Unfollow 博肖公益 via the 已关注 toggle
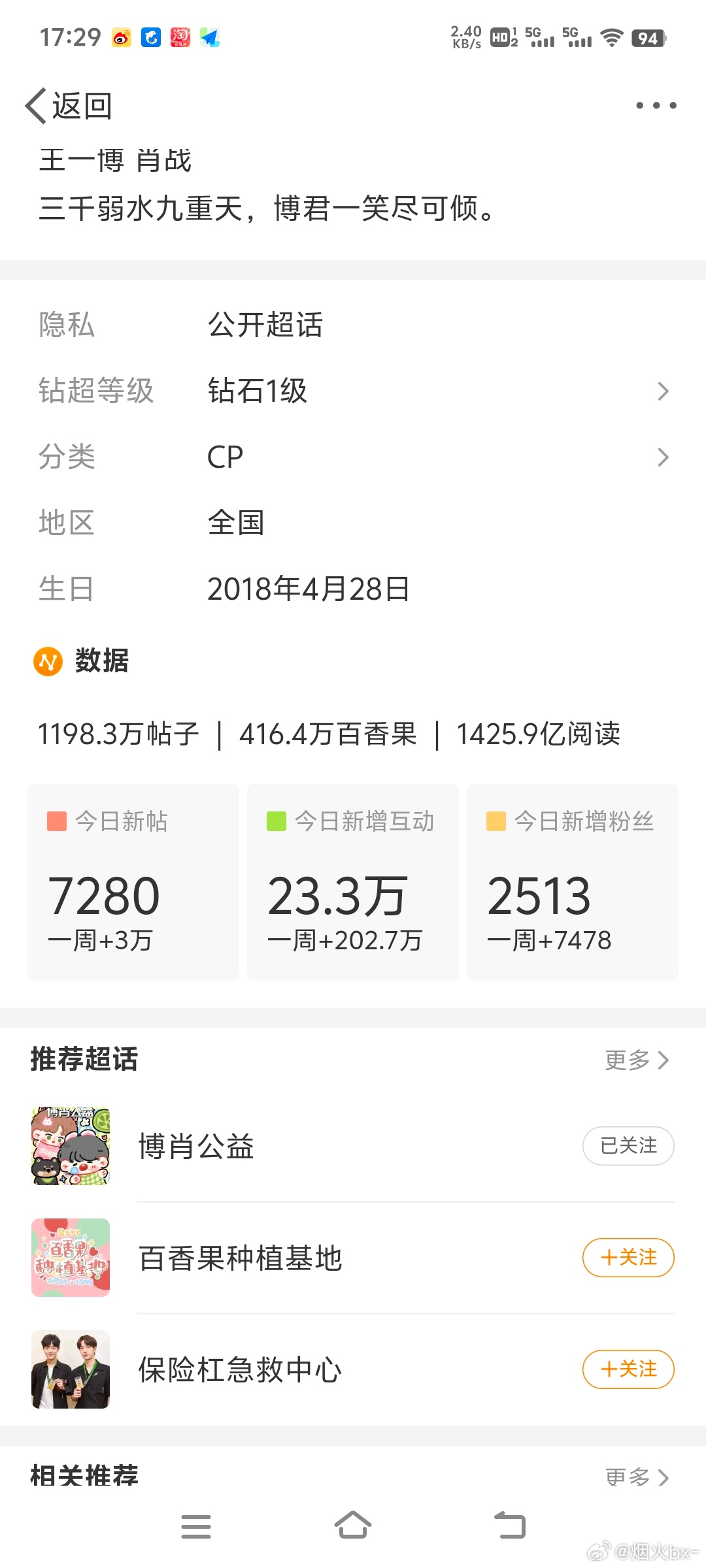This screenshot has height=1568, width=706. point(628,1145)
